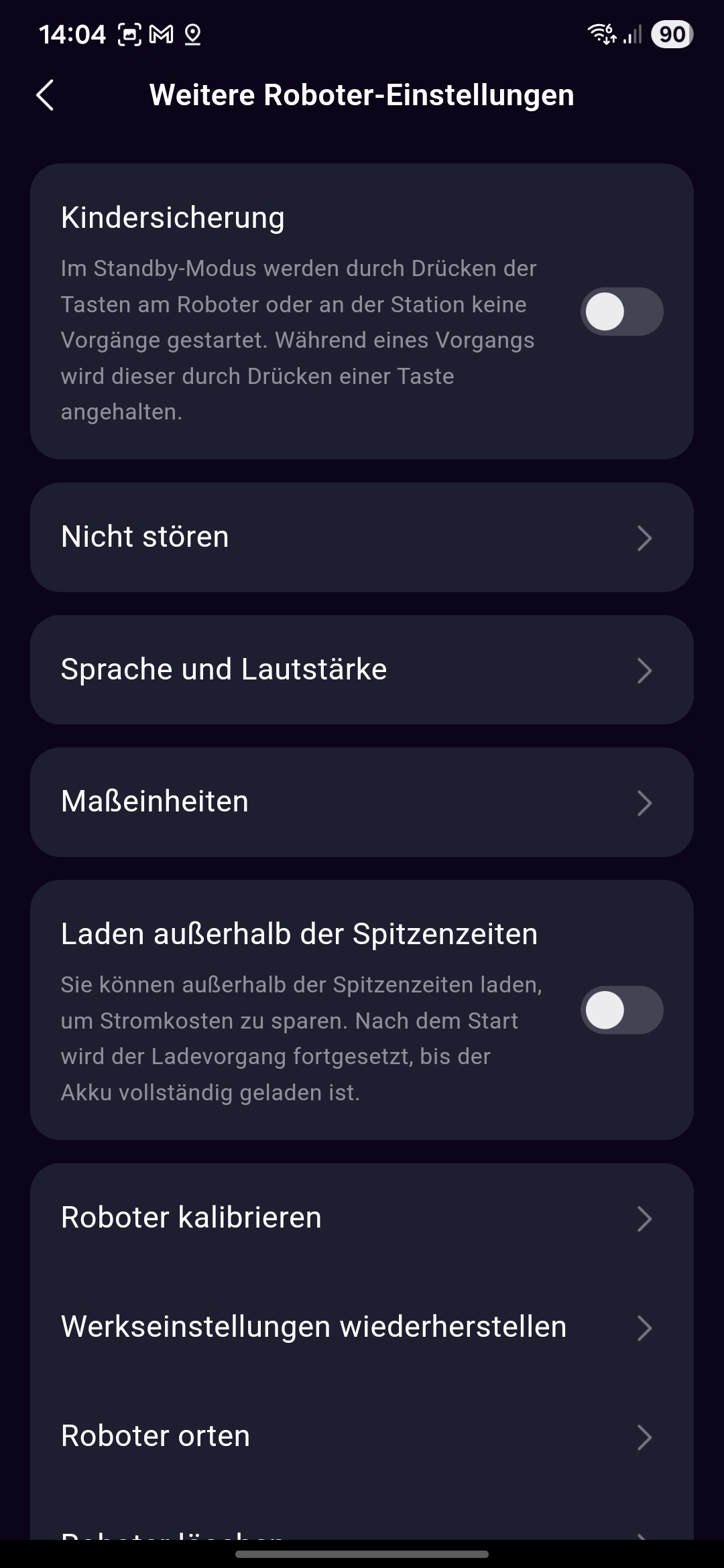
Task: Select Werkseinstellungen wiederherstellen
Action: (362, 1327)
